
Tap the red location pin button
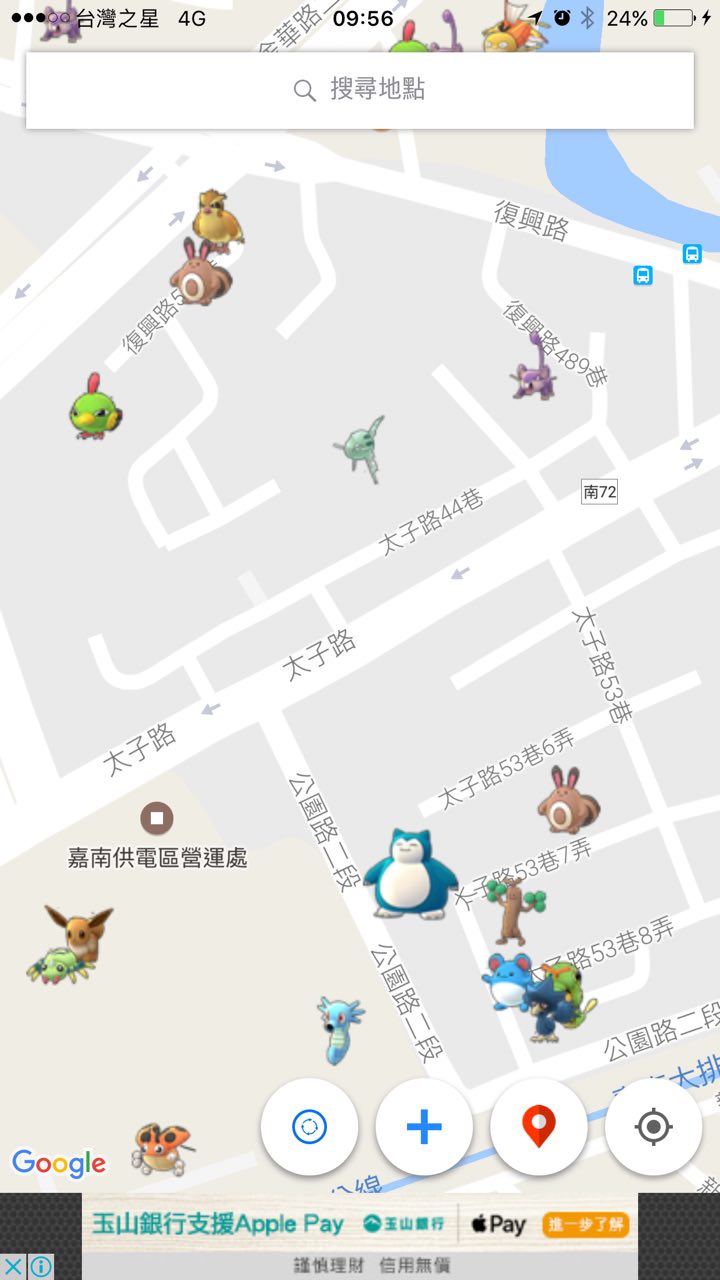tap(539, 1127)
